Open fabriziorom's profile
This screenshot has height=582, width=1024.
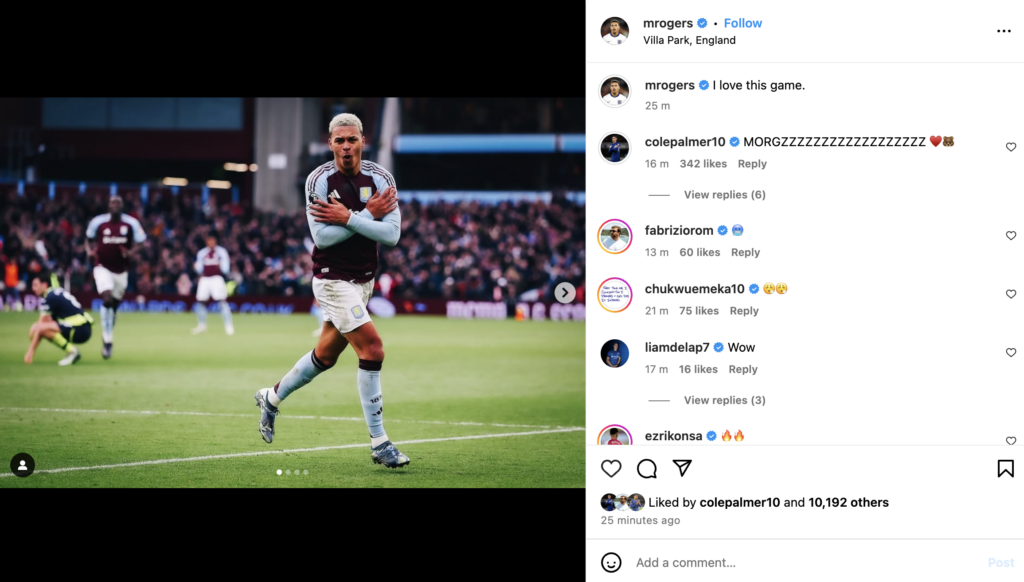click(x=678, y=230)
